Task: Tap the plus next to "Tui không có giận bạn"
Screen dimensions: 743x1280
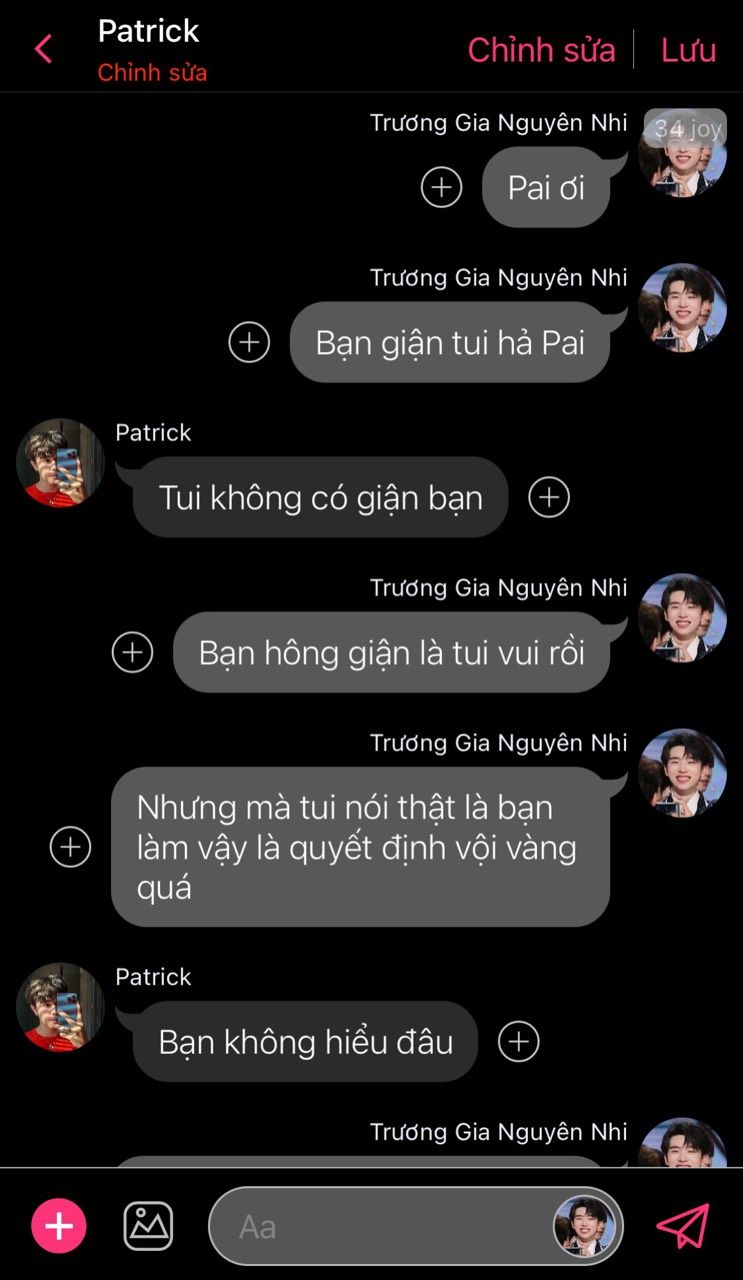Action: point(549,497)
